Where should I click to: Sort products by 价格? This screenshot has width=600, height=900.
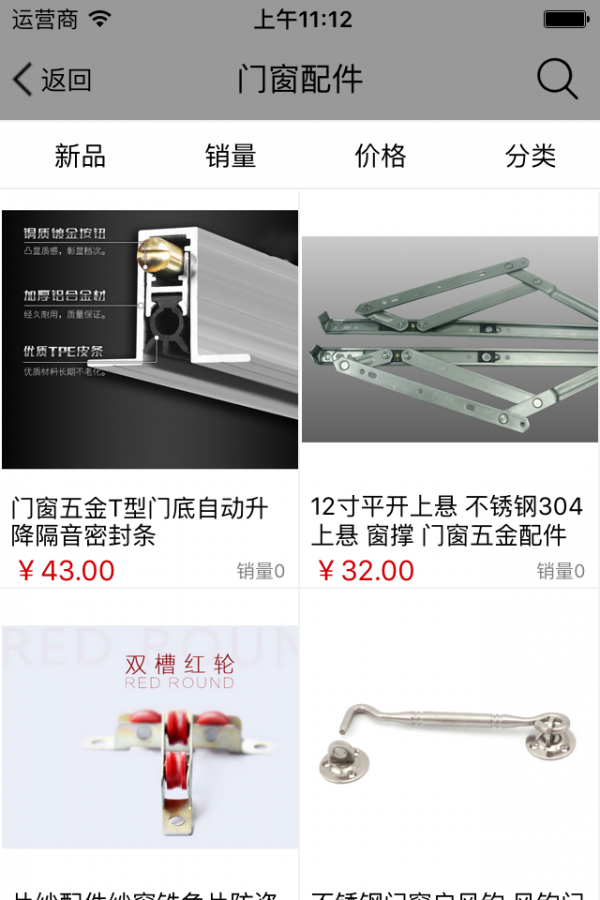coord(381,156)
